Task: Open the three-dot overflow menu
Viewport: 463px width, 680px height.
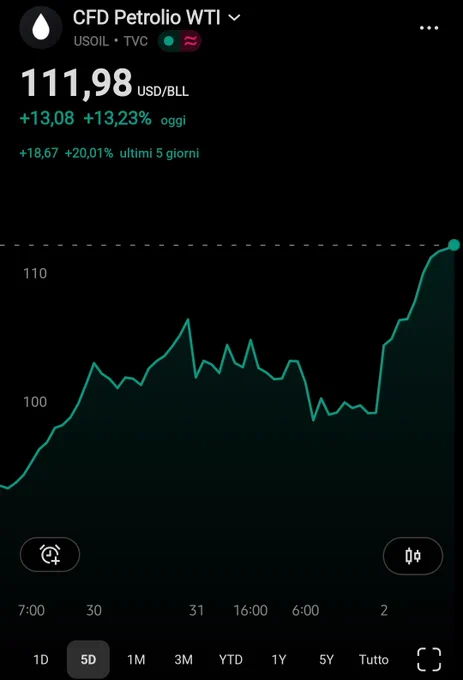Action: click(429, 28)
